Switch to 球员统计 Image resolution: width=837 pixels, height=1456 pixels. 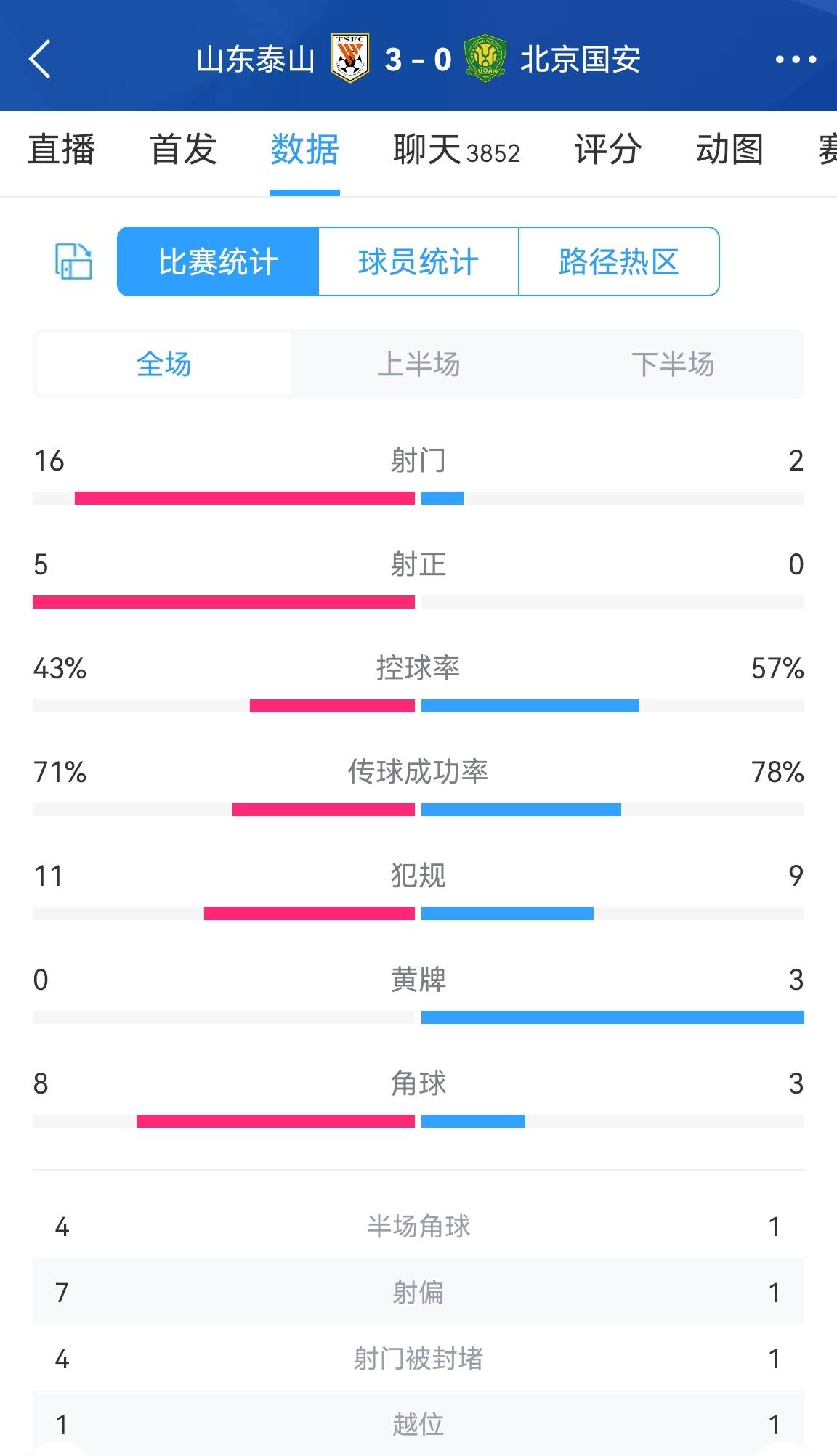(418, 261)
